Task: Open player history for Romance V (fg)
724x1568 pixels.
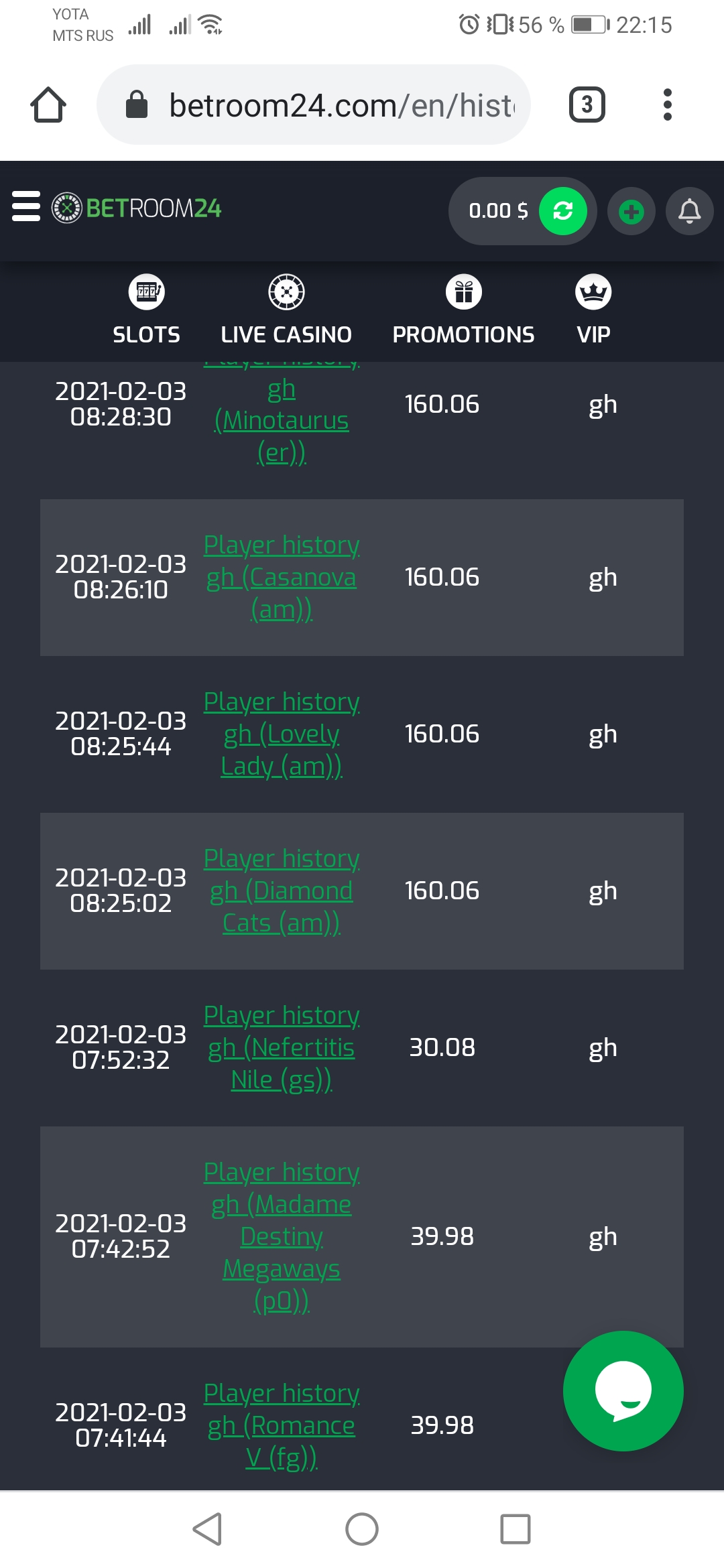Action: (282, 1425)
